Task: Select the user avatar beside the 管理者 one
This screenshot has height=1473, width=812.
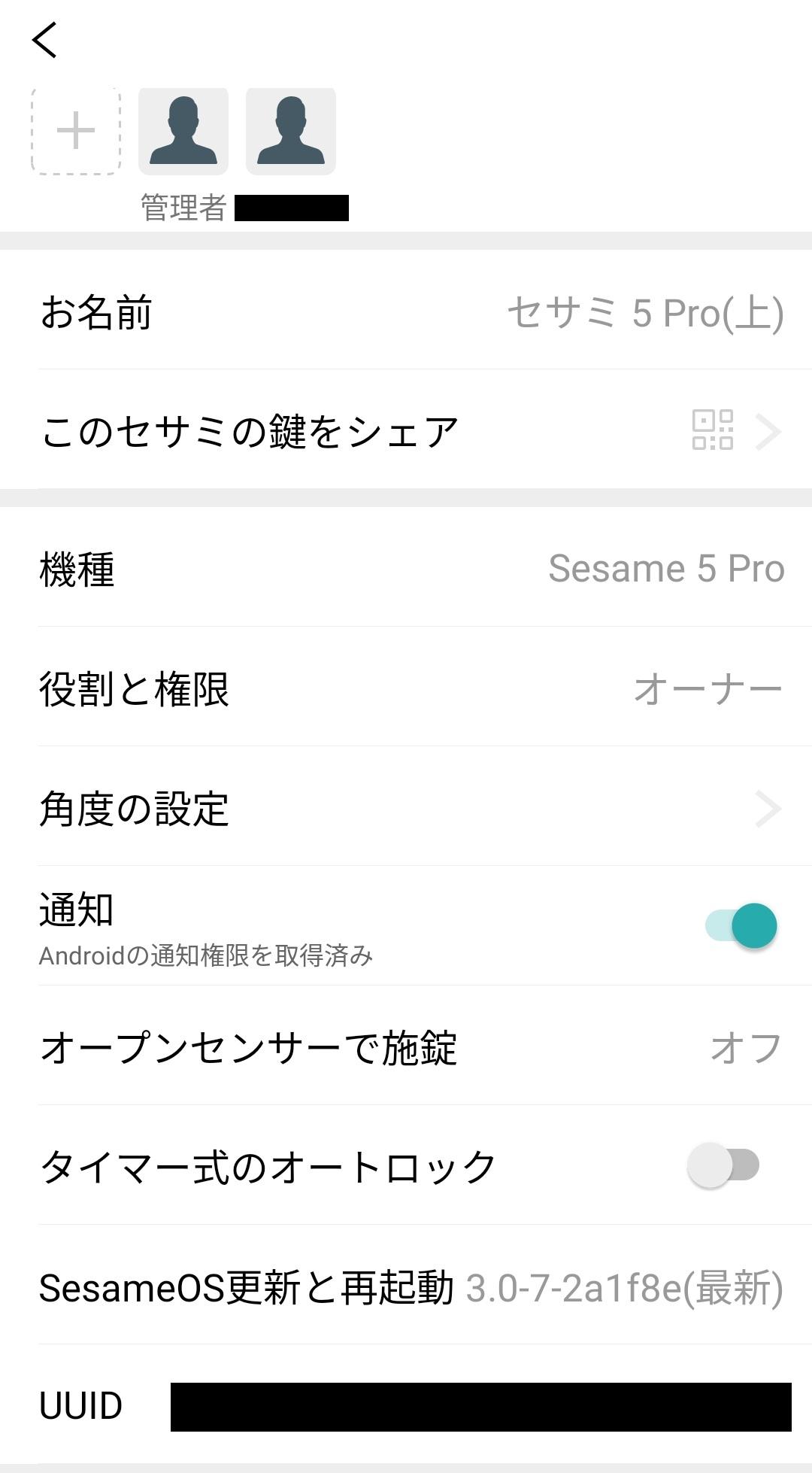Action: click(291, 132)
